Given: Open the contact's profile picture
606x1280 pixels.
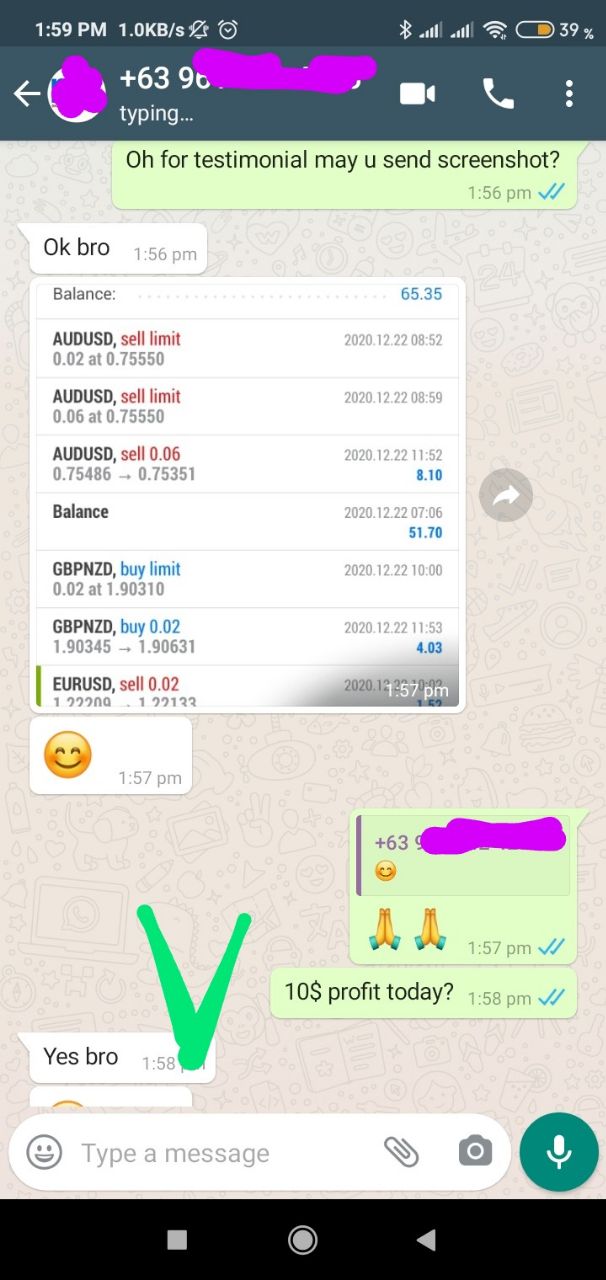Looking at the screenshot, I should tap(78, 92).
